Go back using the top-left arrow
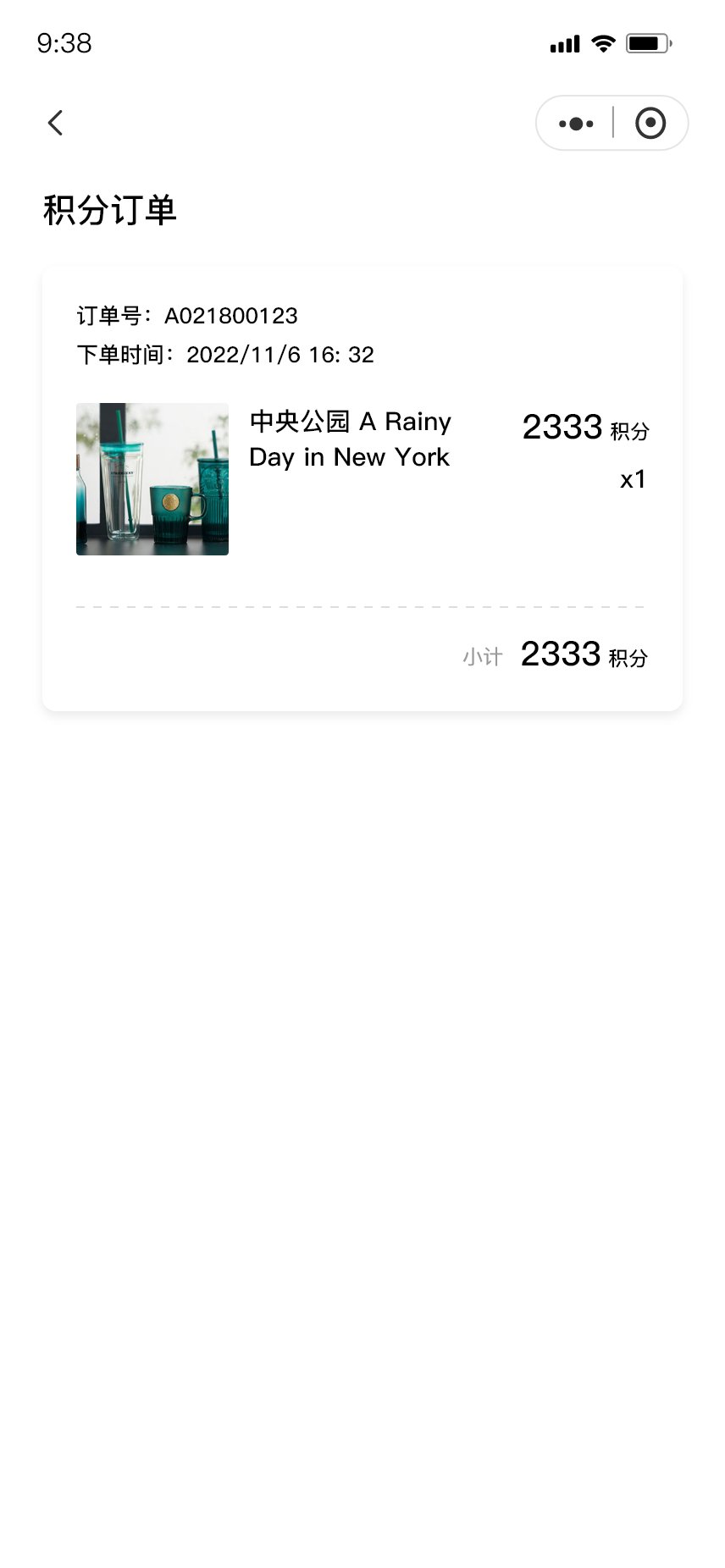This screenshot has width=725, height=1568. tap(55, 123)
